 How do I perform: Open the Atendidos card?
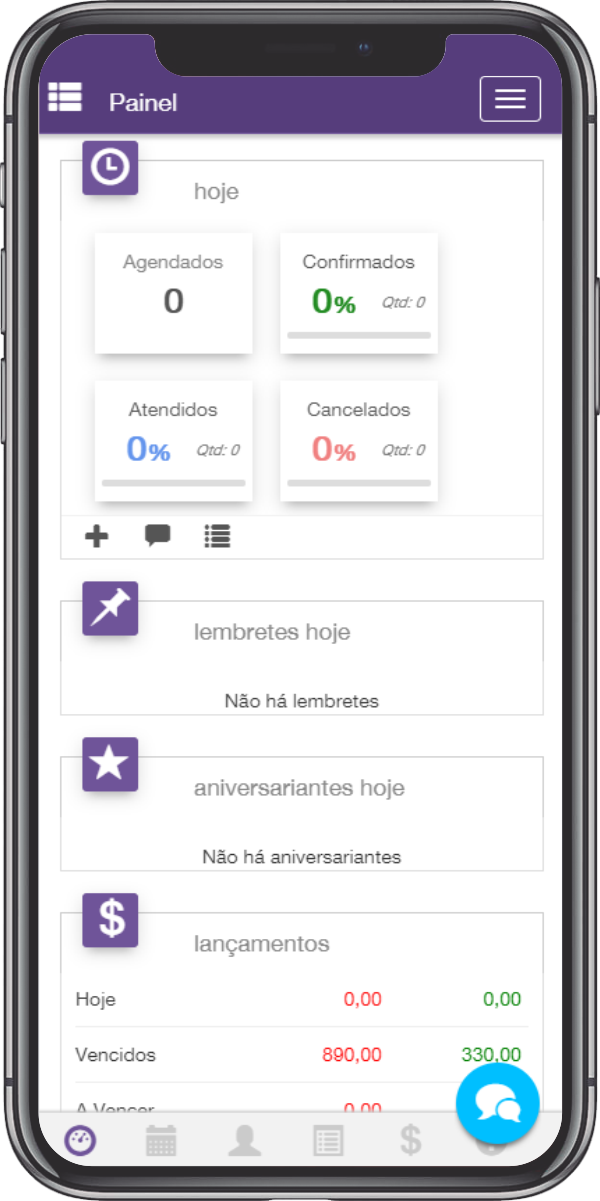(173, 440)
